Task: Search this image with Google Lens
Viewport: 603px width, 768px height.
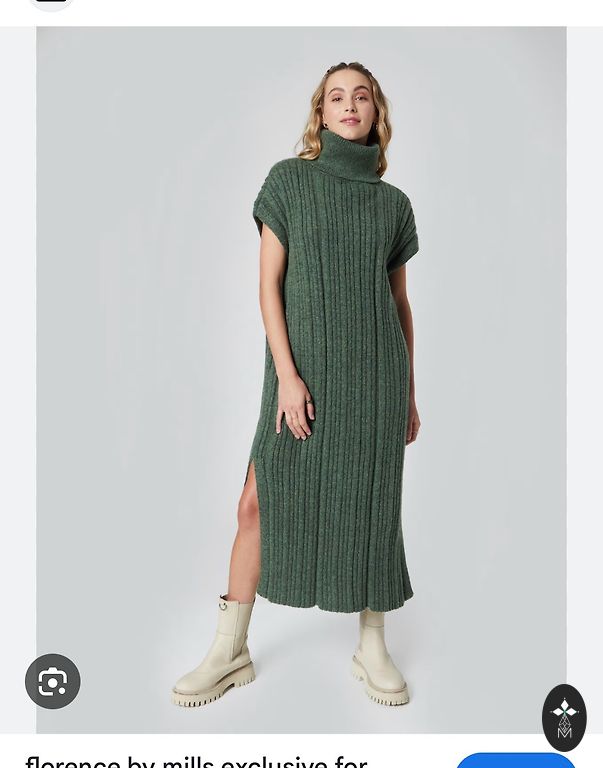Action: [52, 682]
